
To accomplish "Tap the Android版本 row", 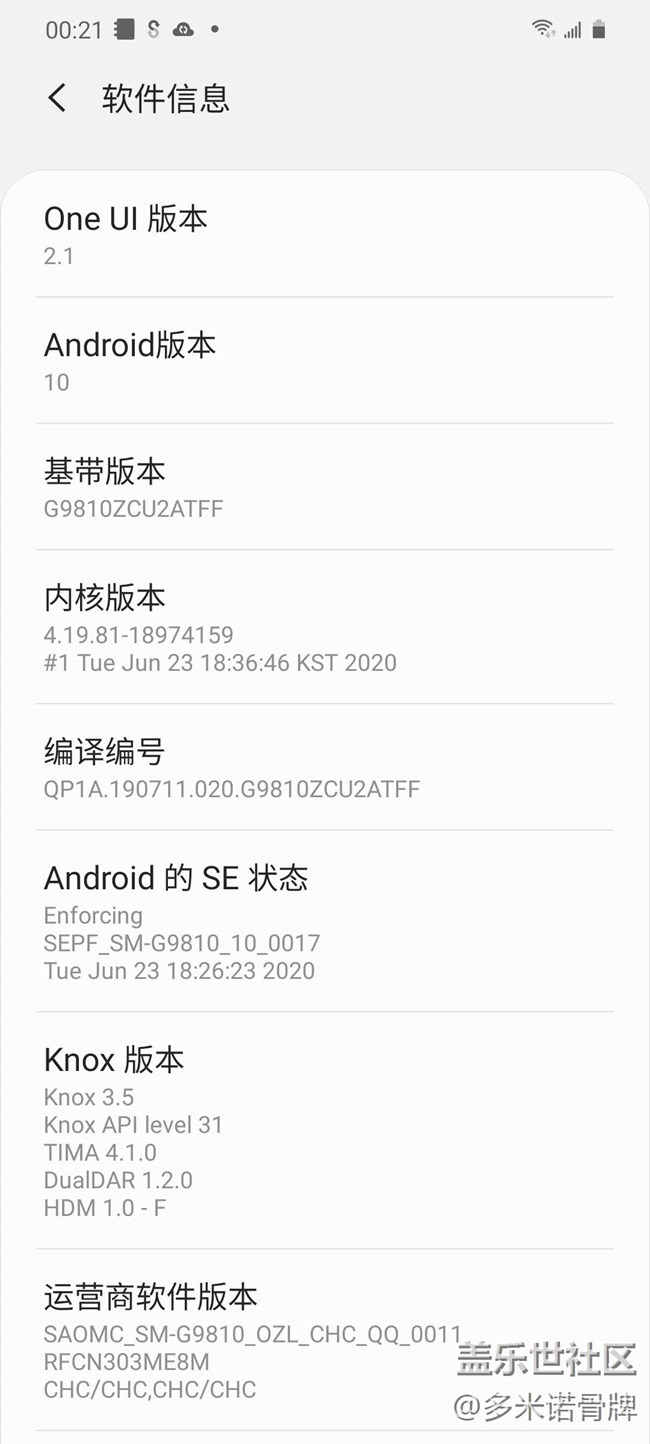I will pos(324,361).
